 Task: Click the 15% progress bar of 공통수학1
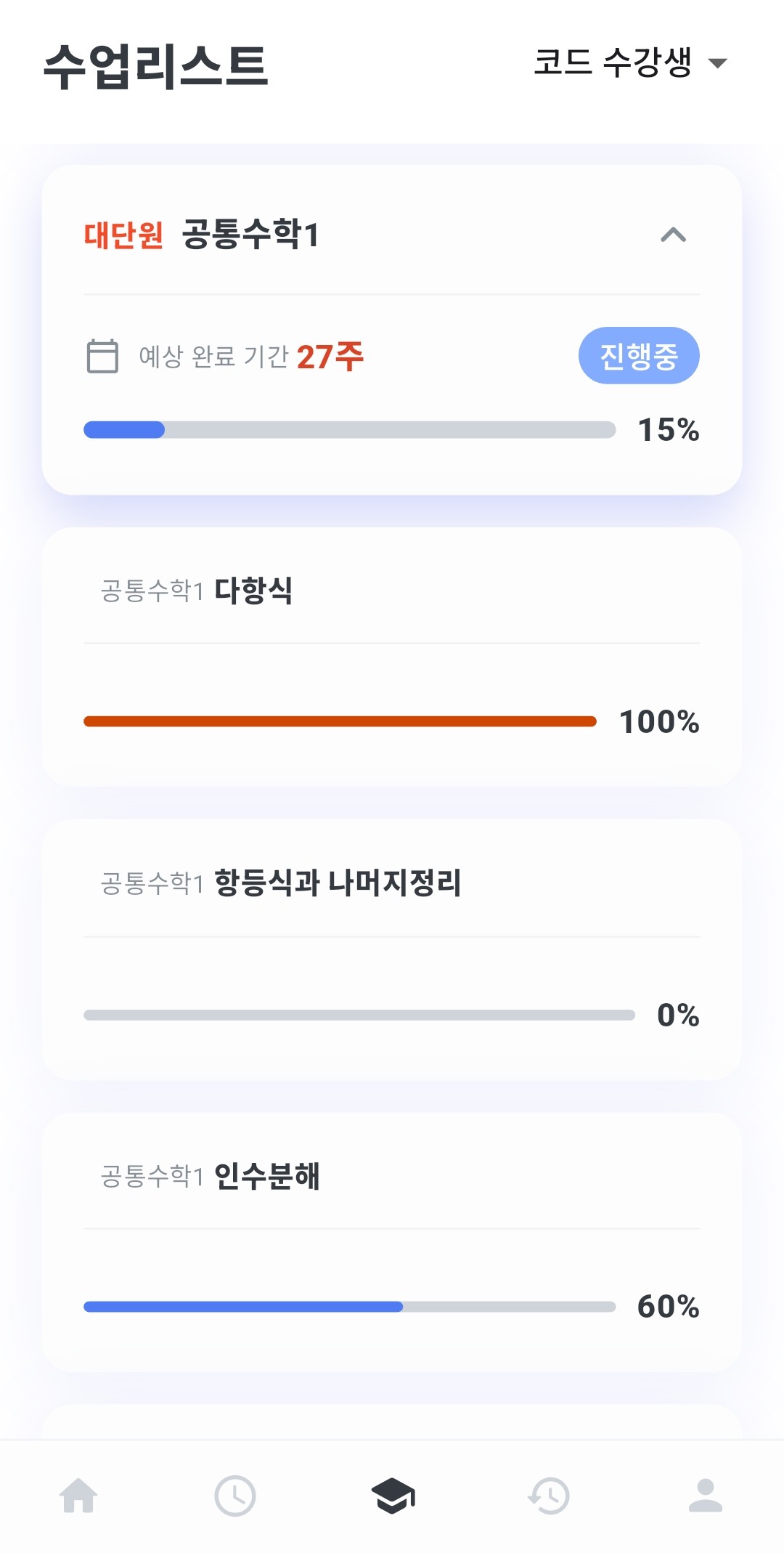[348, 429]
